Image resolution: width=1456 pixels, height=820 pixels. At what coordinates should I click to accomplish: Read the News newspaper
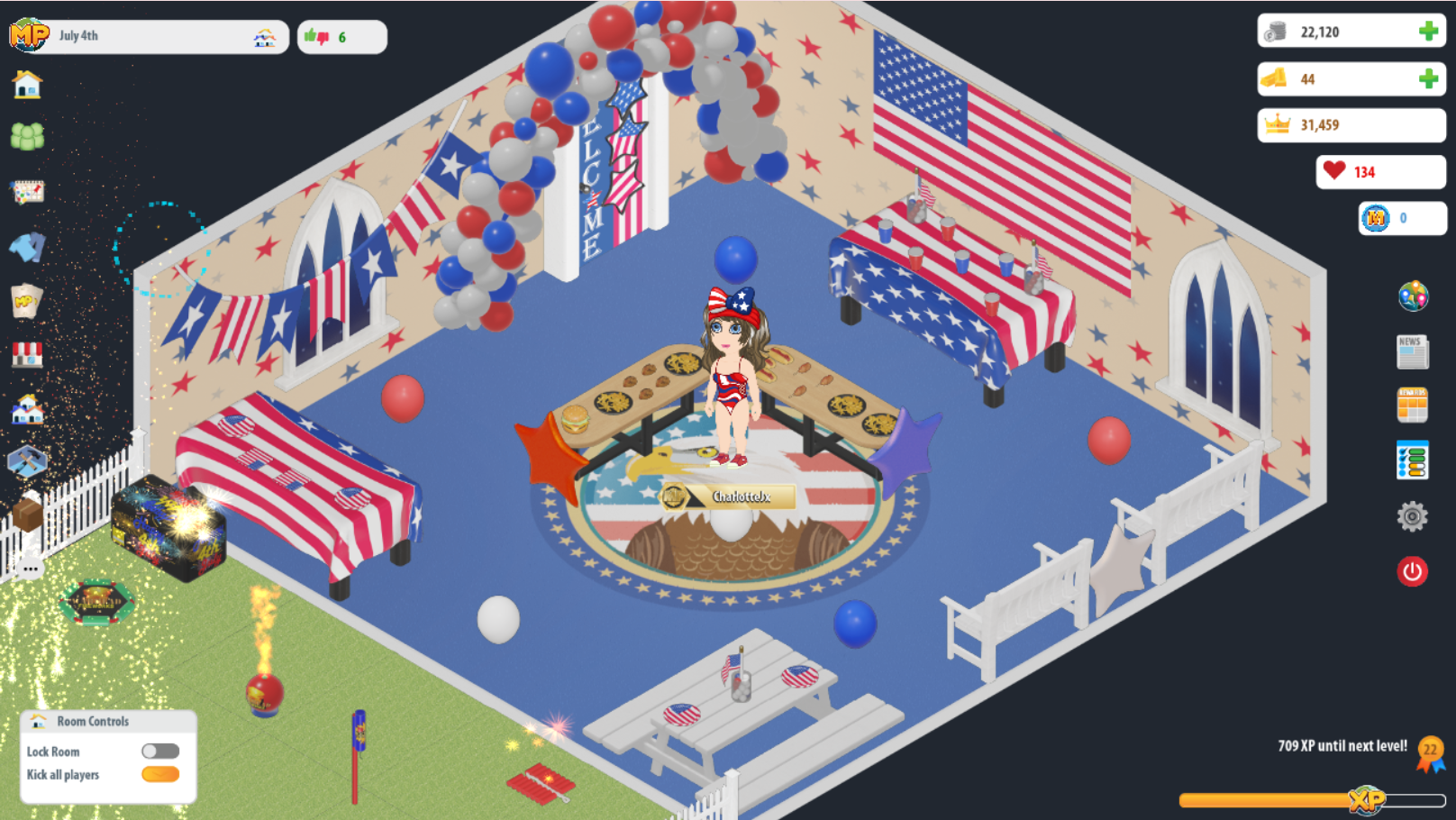point(1412,351)
